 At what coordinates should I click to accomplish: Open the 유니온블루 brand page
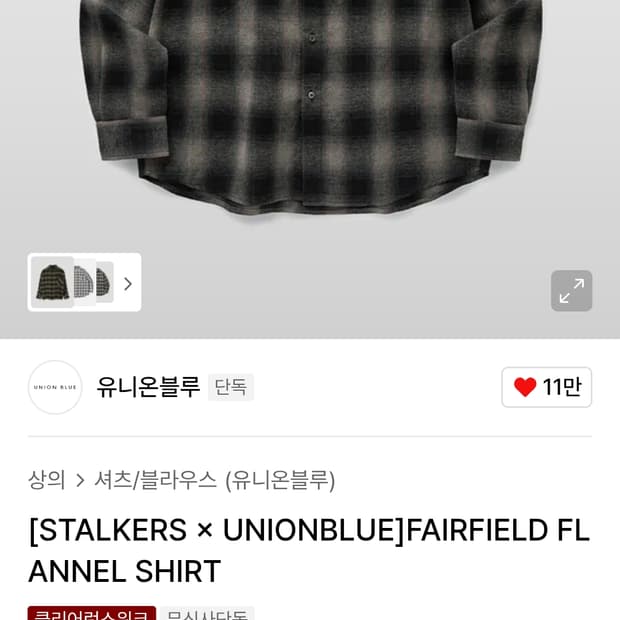[x=148, y=387]
